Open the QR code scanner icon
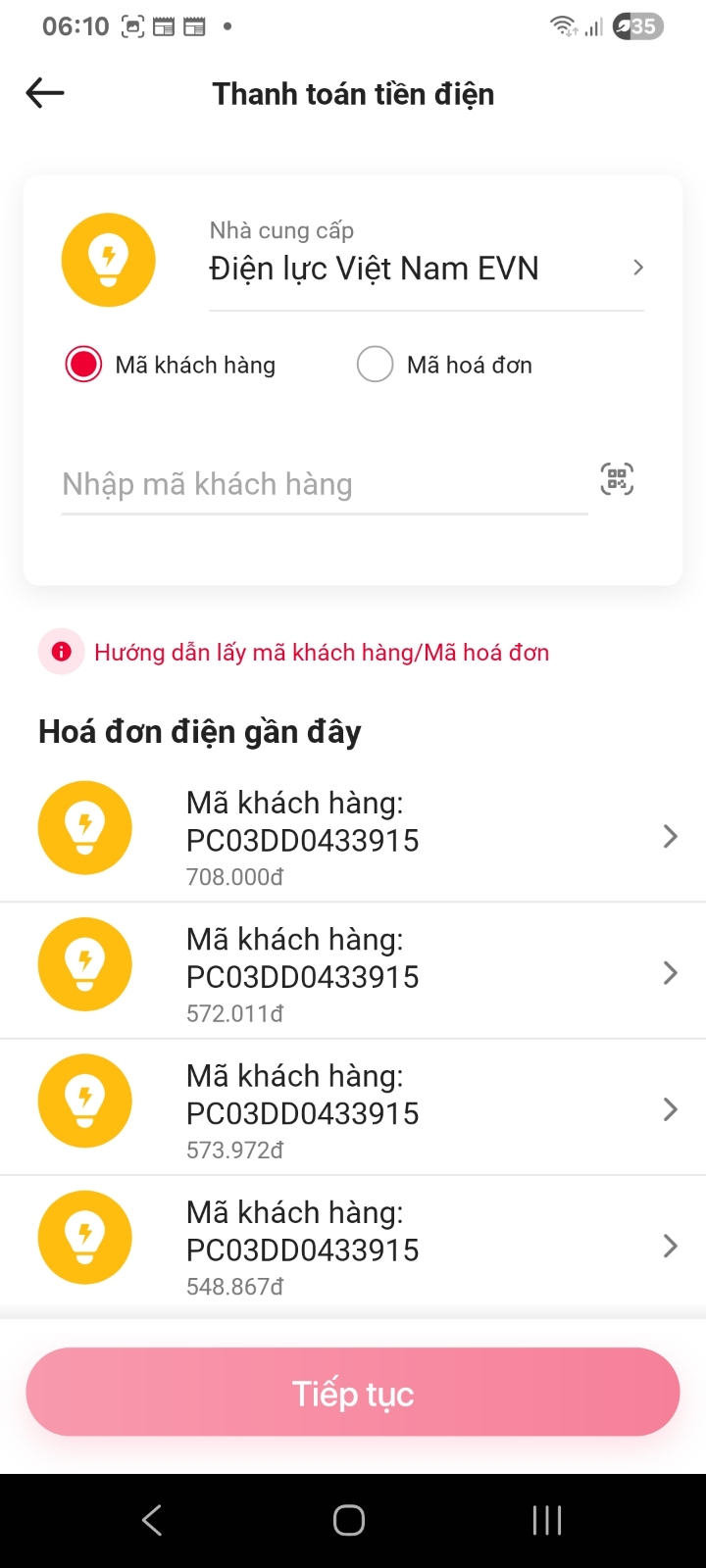706x1568 pixels. [x=617, y=479]
